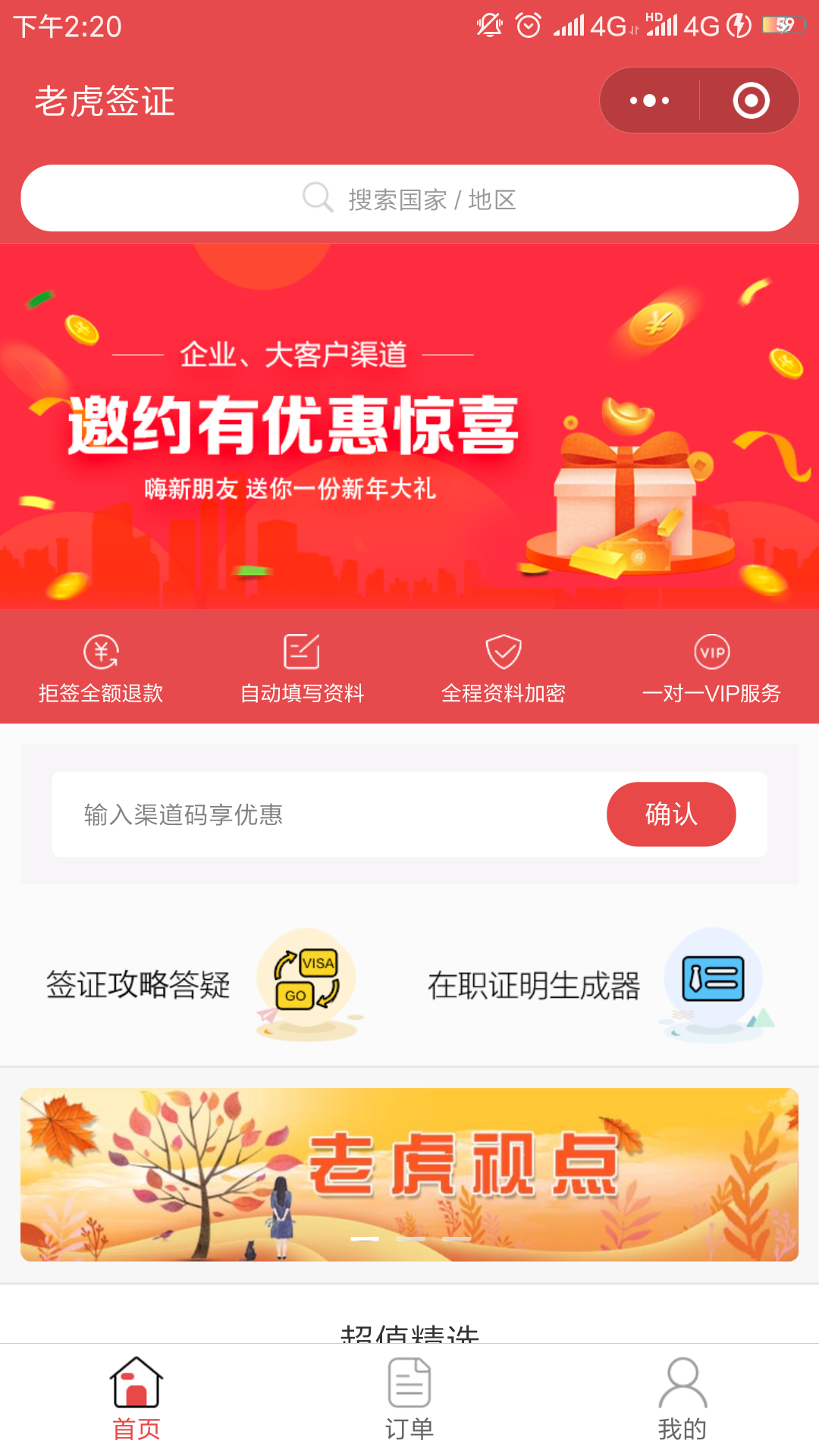Viewport: 819px width, 1456px height.
Task: Tap the 输入渠道码享优惠 input field
Action: click(326, 814)
